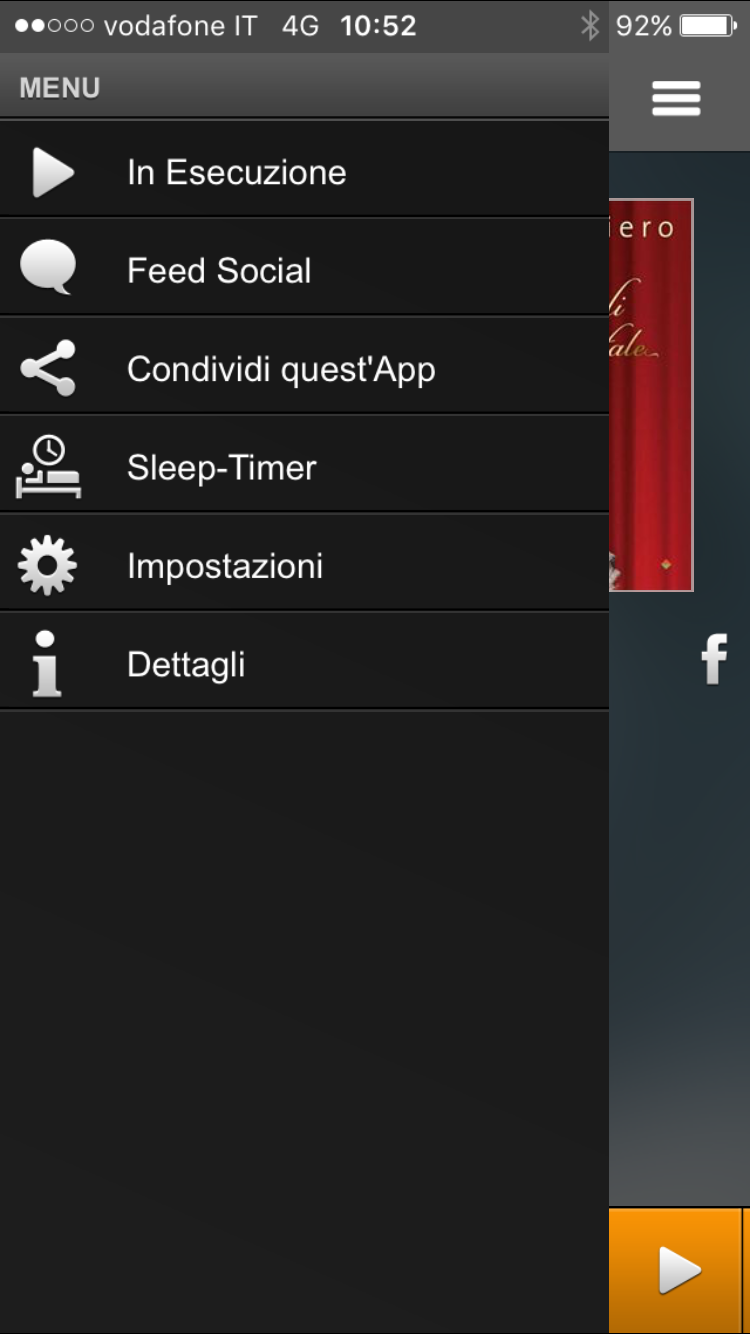
Task: Tap the 10:52 clock in status bar
Action: pos(376,26)
